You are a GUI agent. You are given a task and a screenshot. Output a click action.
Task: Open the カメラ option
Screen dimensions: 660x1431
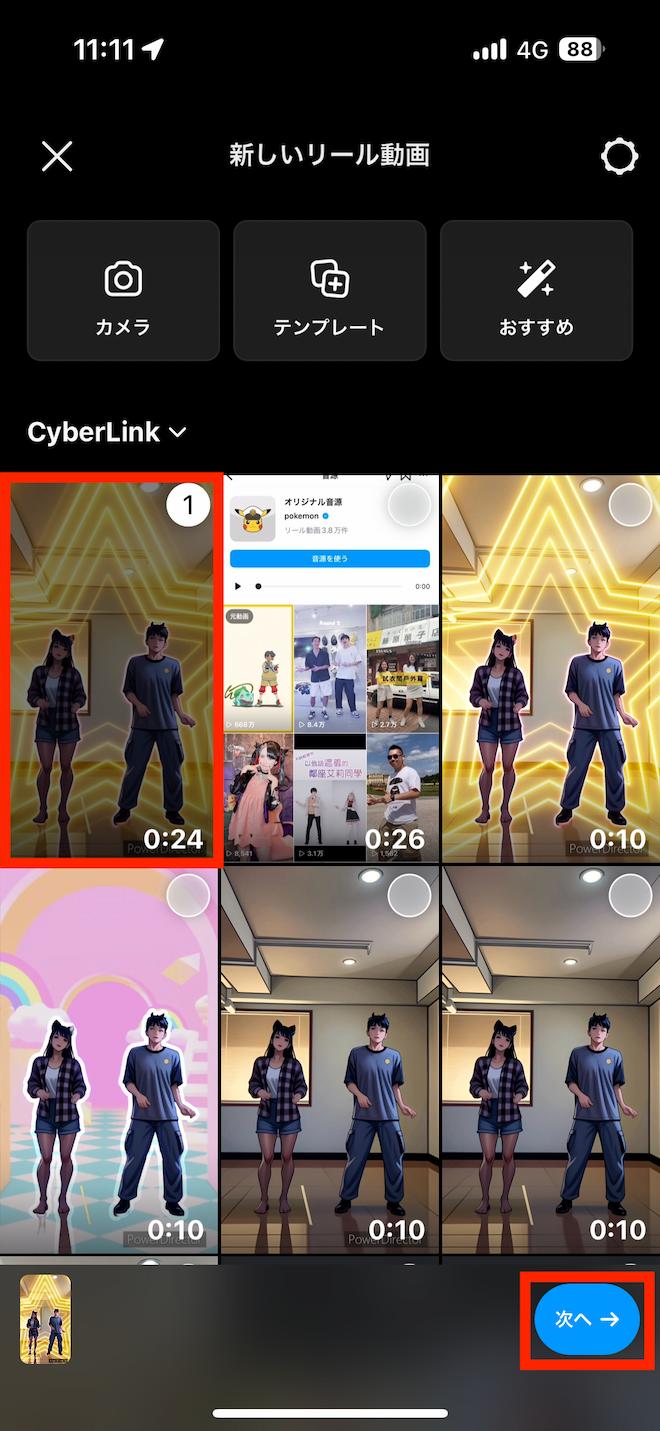click(x=123, y=291)
